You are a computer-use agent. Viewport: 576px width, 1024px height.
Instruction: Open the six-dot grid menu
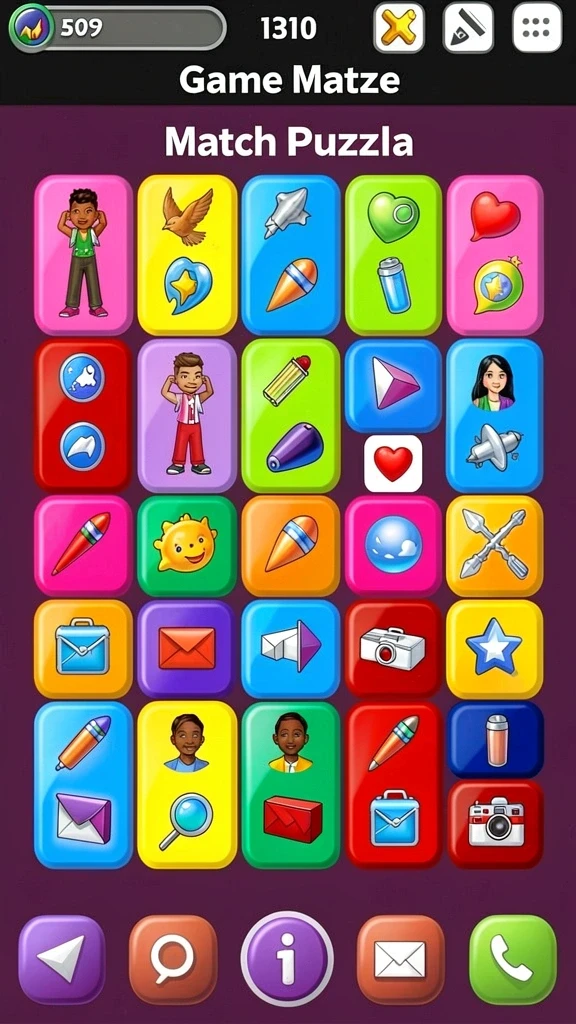pos(537,28)
